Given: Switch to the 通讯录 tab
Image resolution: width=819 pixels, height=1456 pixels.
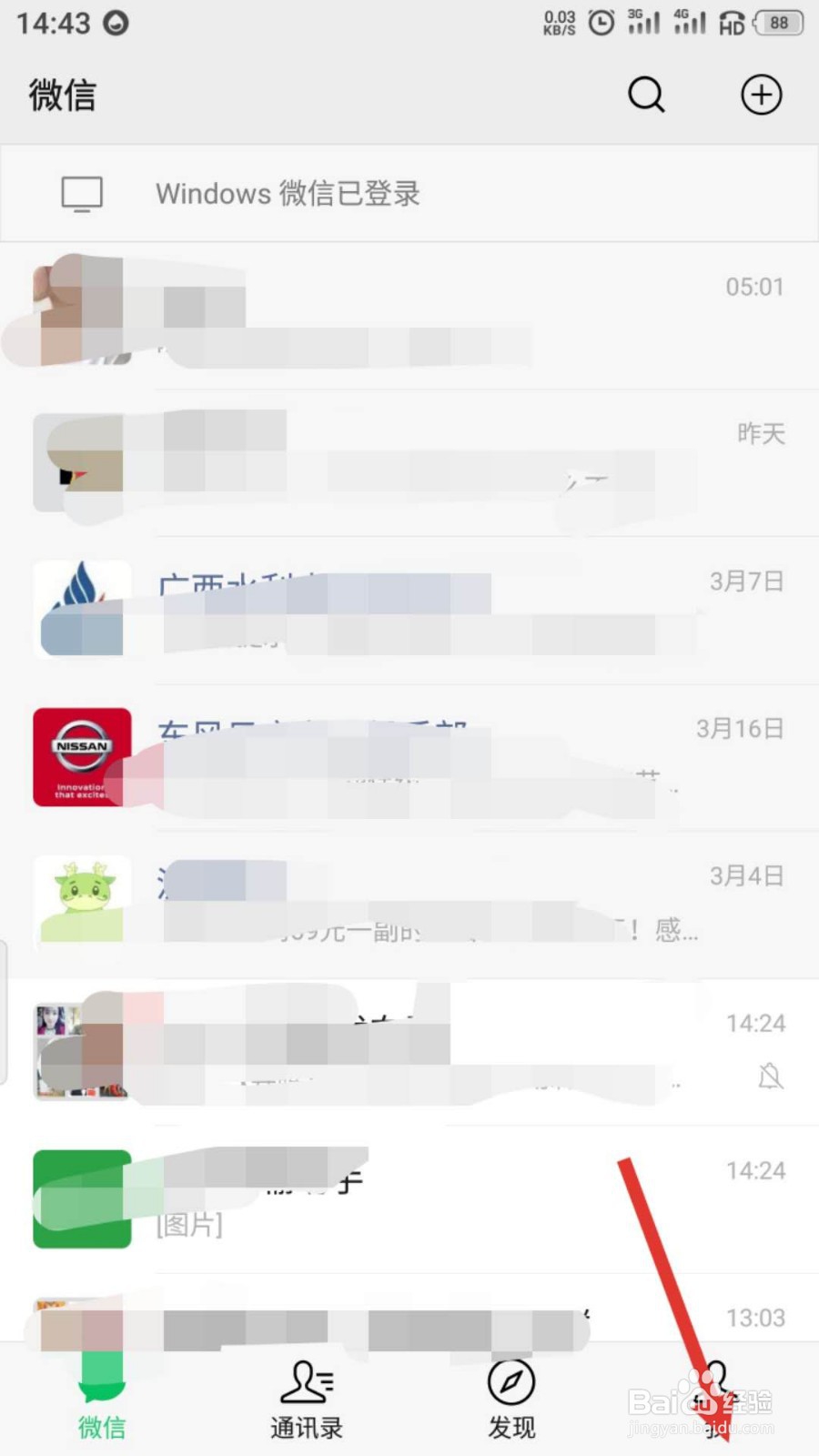Looking at the screenshot, I should (306, 1401).
